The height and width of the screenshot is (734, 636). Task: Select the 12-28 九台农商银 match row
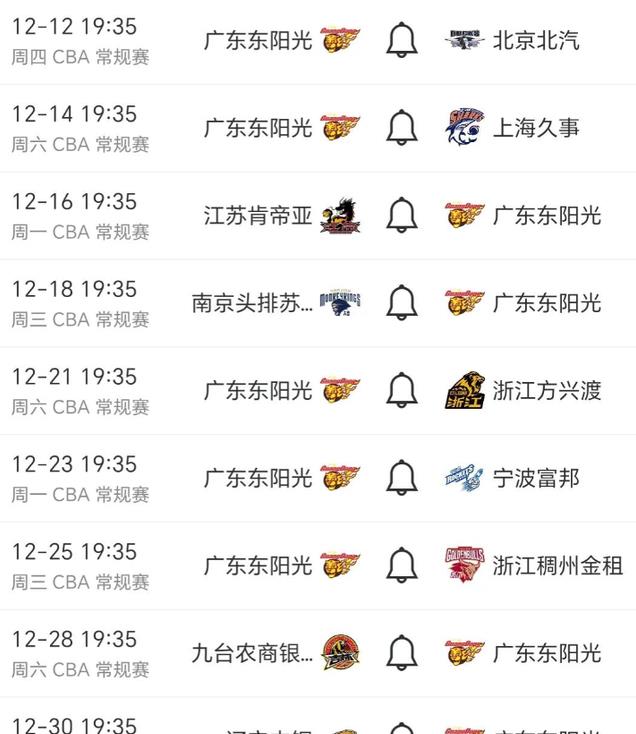coord(100,653)
